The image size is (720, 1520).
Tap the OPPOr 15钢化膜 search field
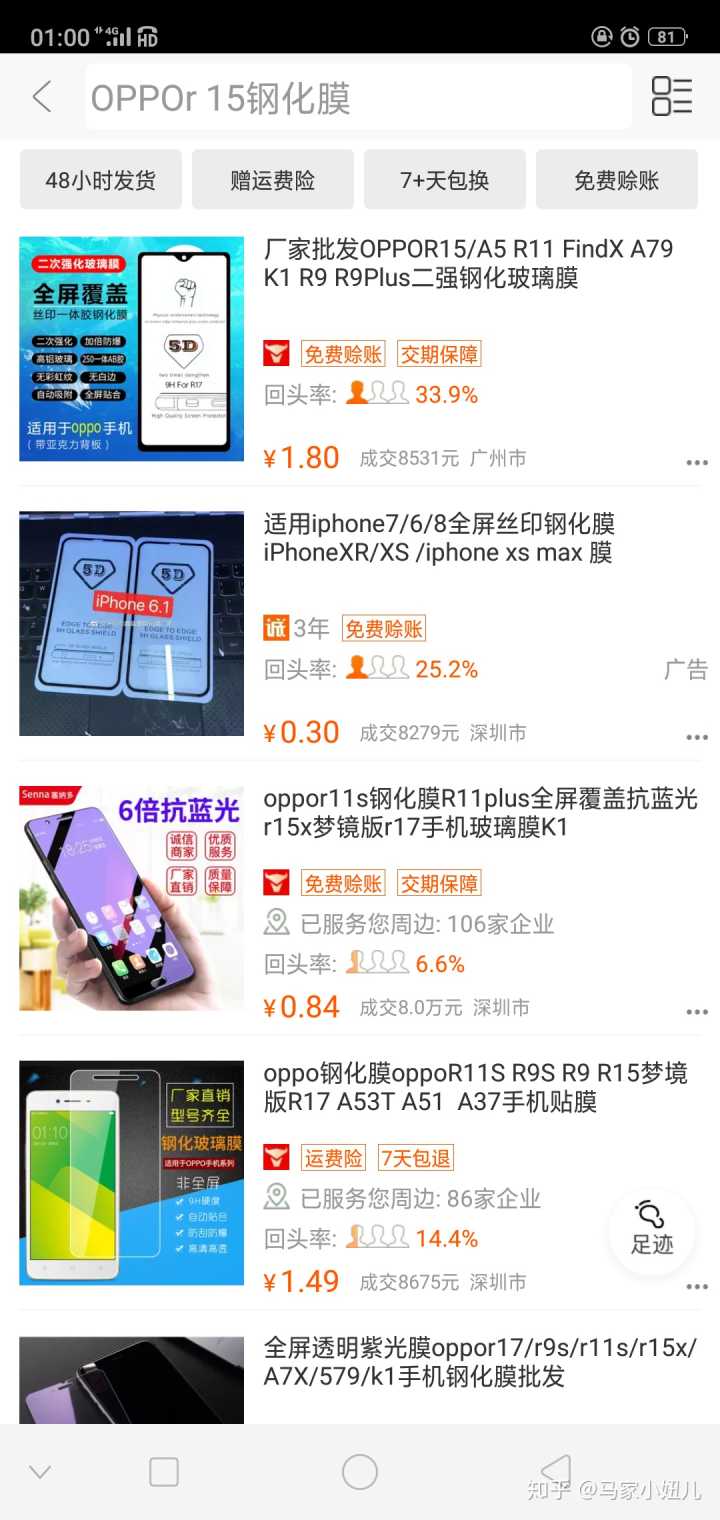(357, 98)
